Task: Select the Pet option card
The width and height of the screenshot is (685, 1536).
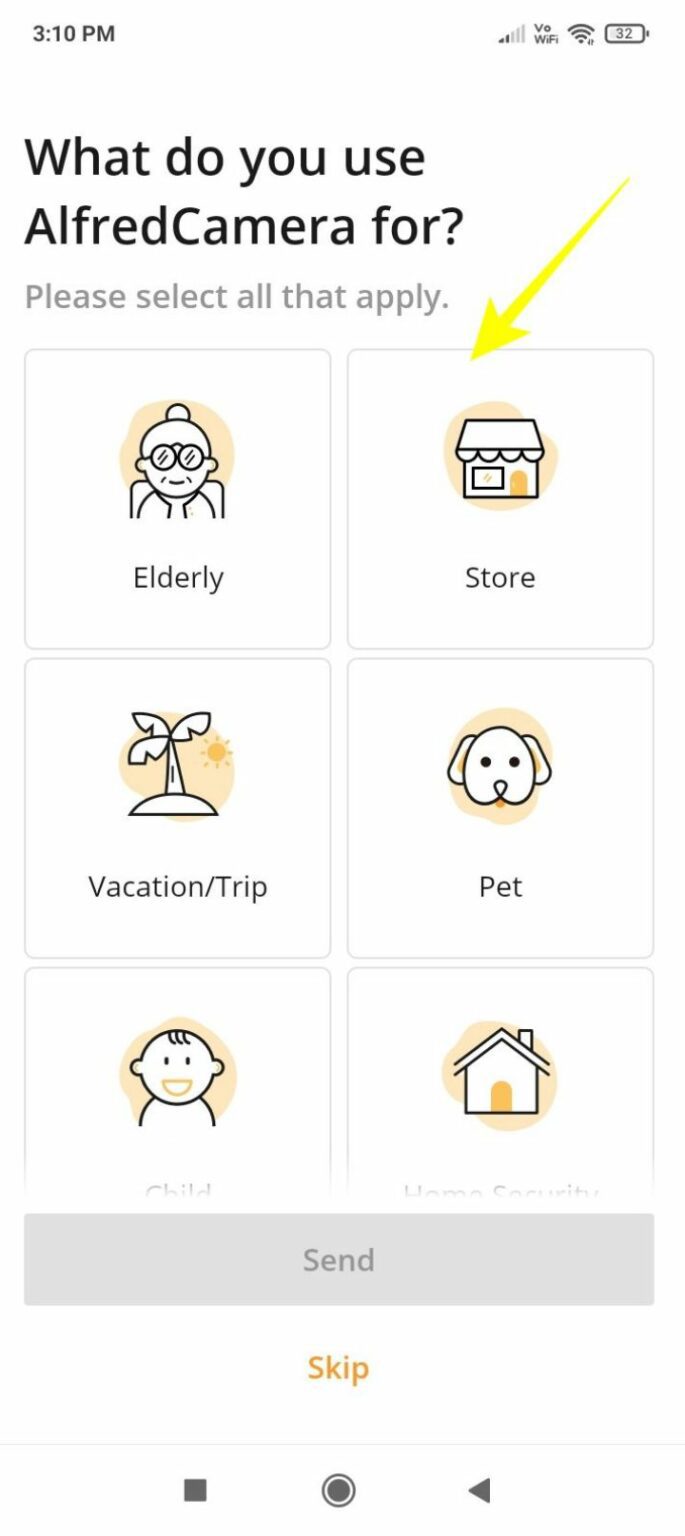Action: click(500, 808)
